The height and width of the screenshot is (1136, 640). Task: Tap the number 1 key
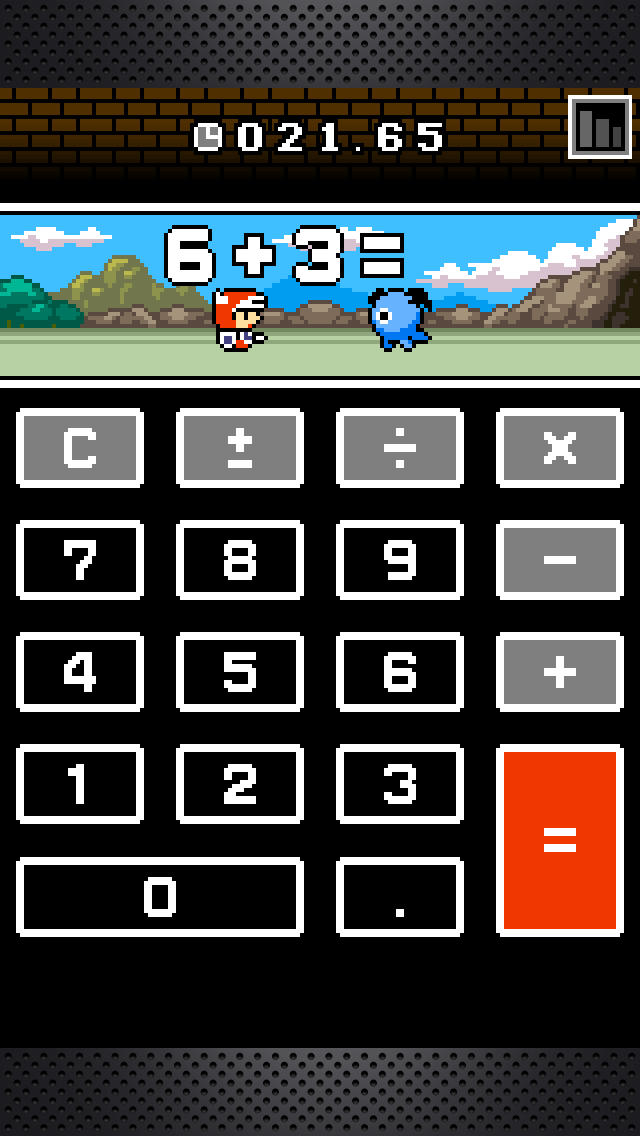pyautogui.click(x=80, y=784)
